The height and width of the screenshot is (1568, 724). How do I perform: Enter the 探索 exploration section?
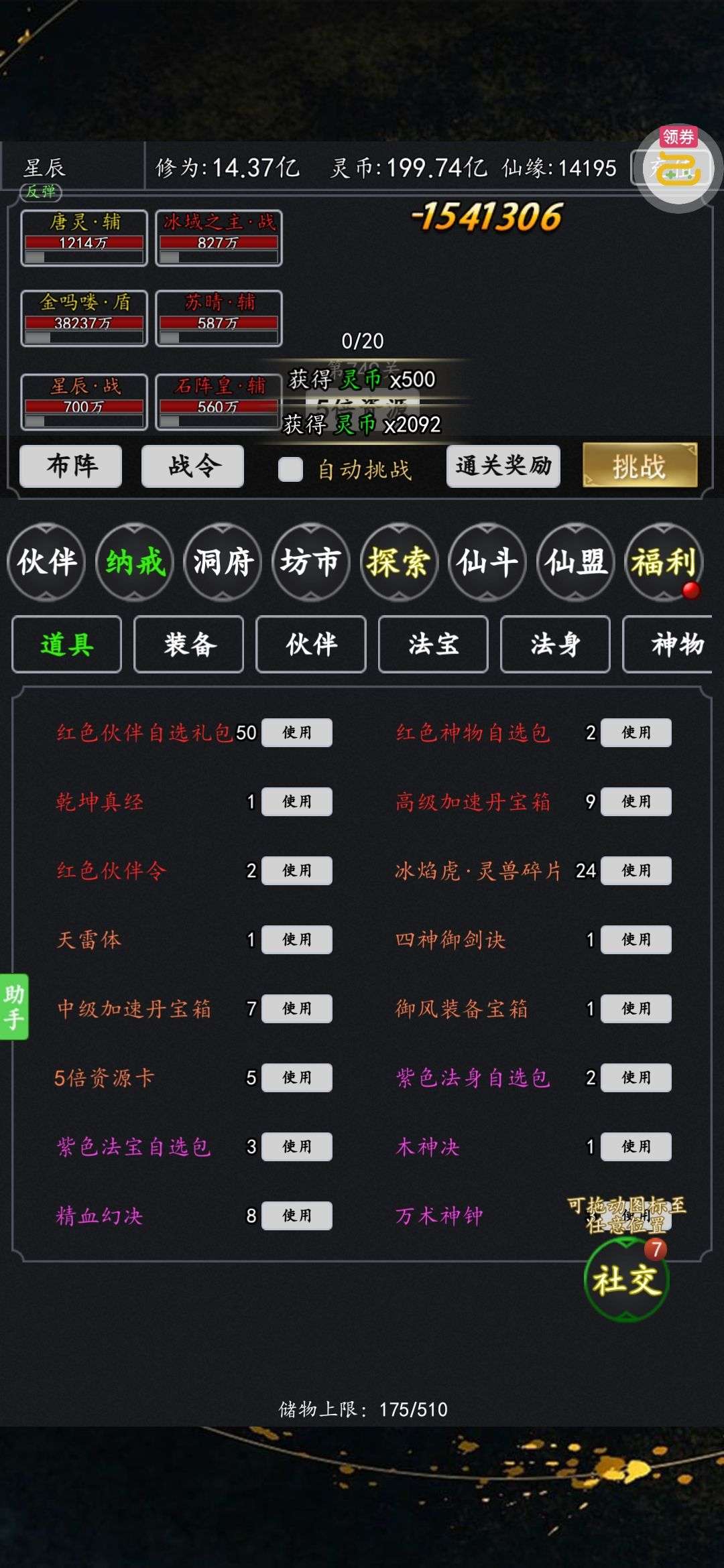click(399, 562)
